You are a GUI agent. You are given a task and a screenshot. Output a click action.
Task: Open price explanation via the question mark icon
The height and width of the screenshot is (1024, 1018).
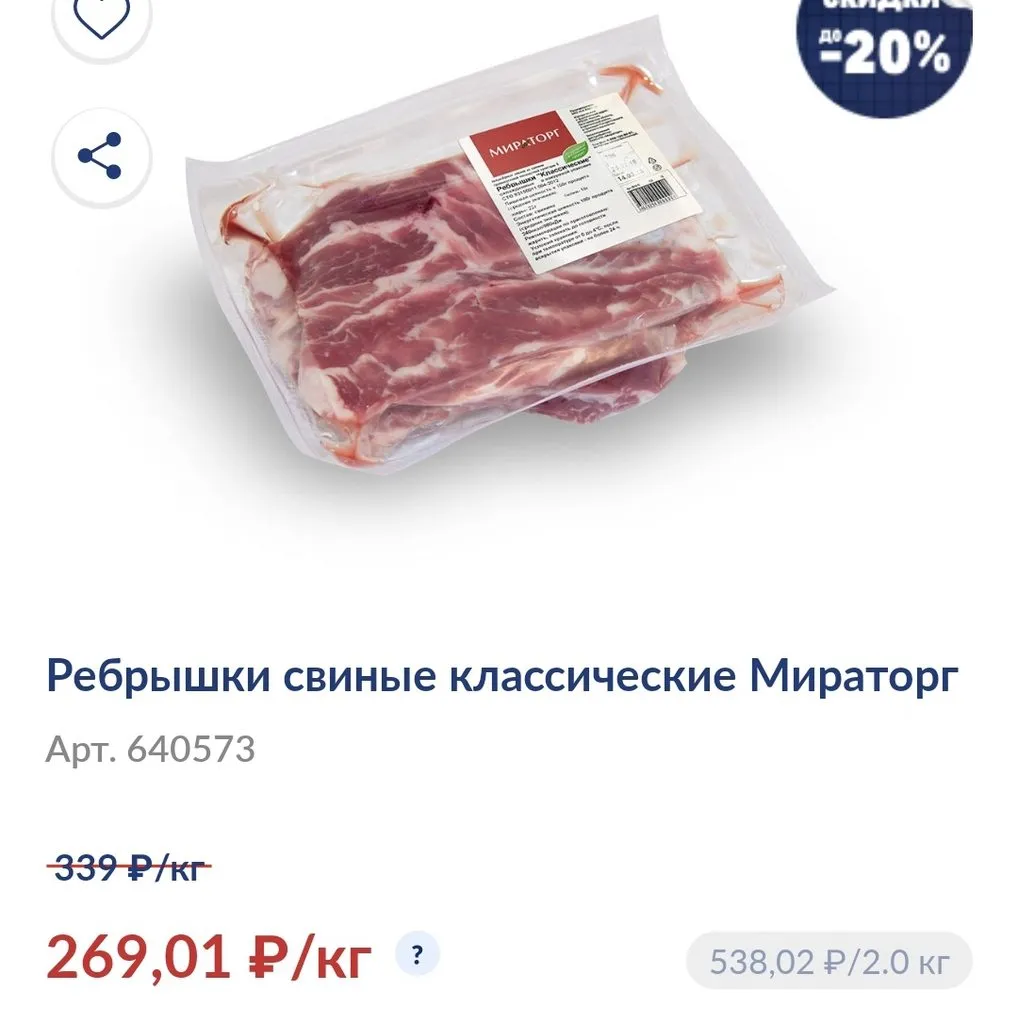click(417, 953)
